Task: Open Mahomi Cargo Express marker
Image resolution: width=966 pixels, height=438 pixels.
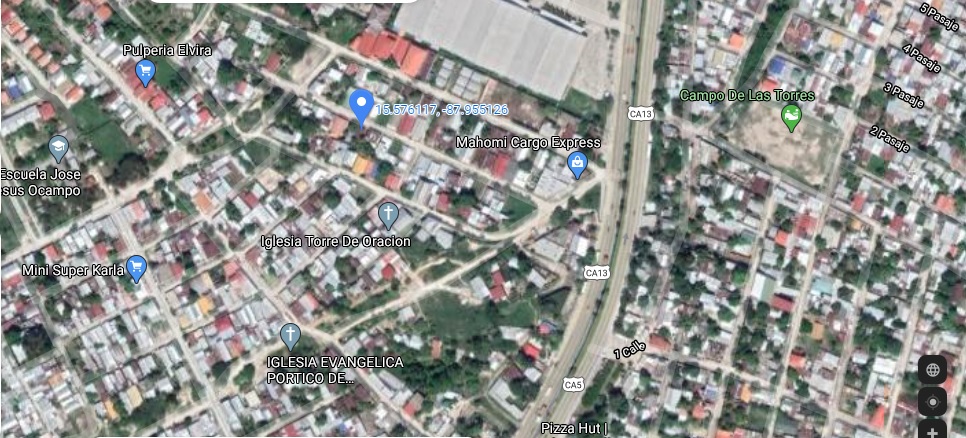Action: 576,164
